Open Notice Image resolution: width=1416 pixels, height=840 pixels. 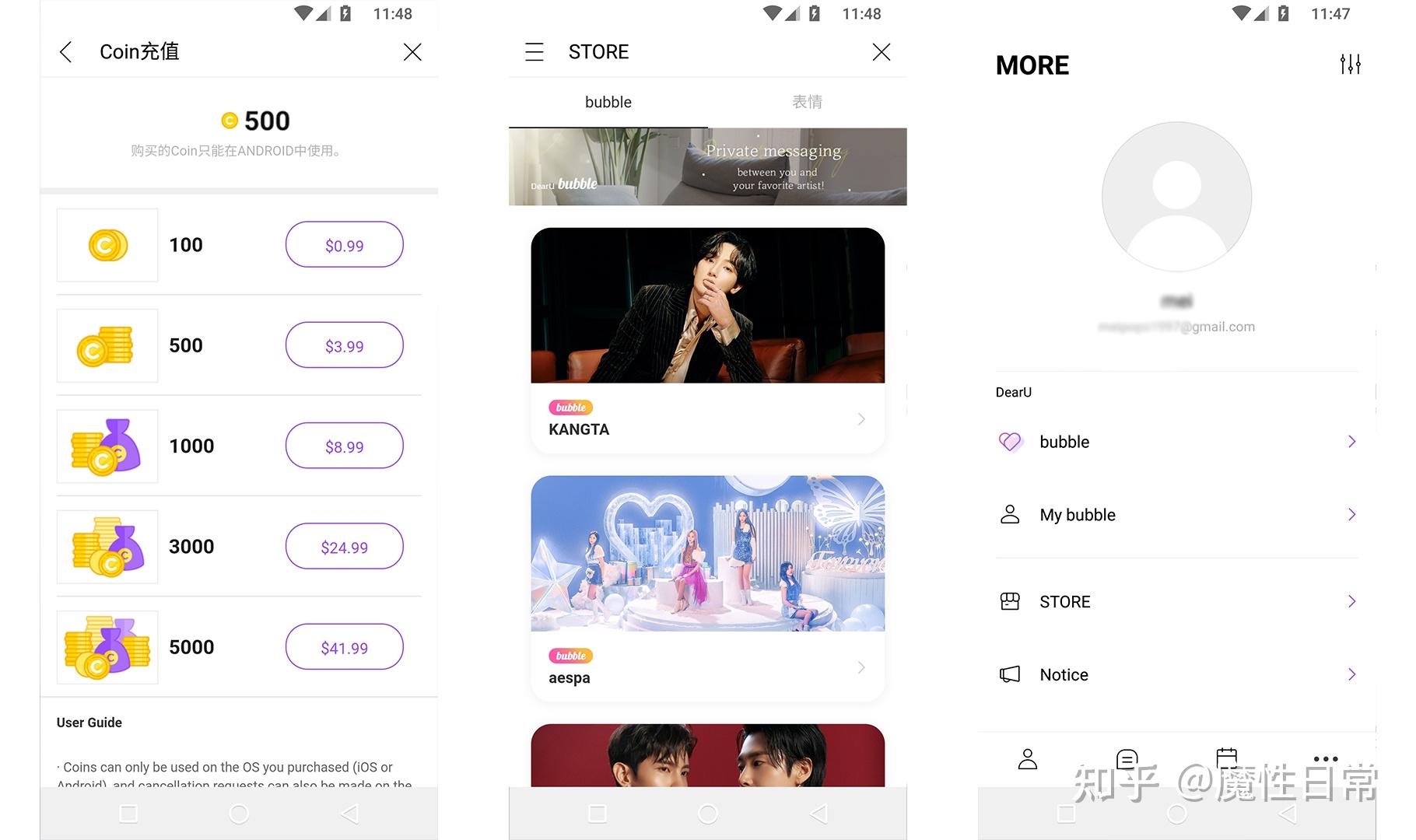point(1176,674)
